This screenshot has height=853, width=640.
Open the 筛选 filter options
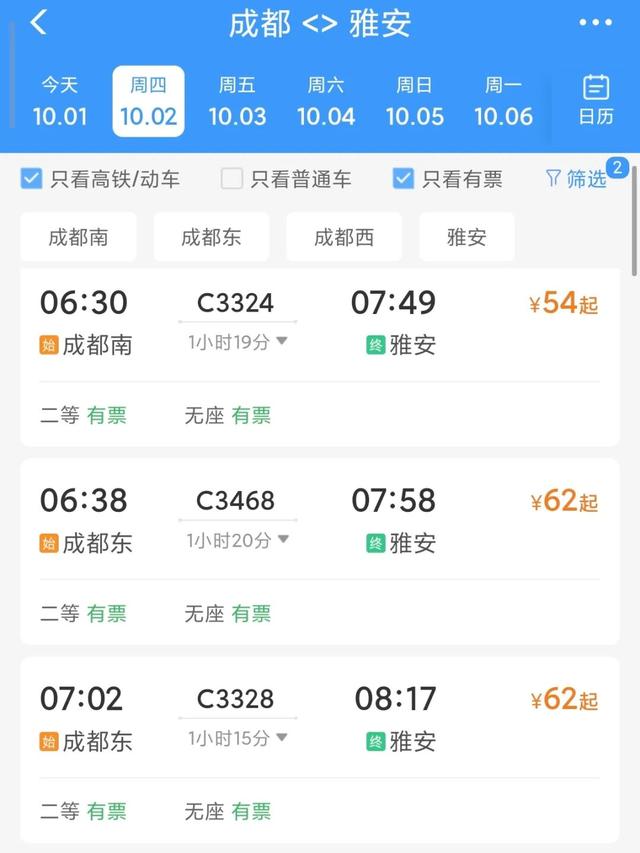click(x=577, y=179)
